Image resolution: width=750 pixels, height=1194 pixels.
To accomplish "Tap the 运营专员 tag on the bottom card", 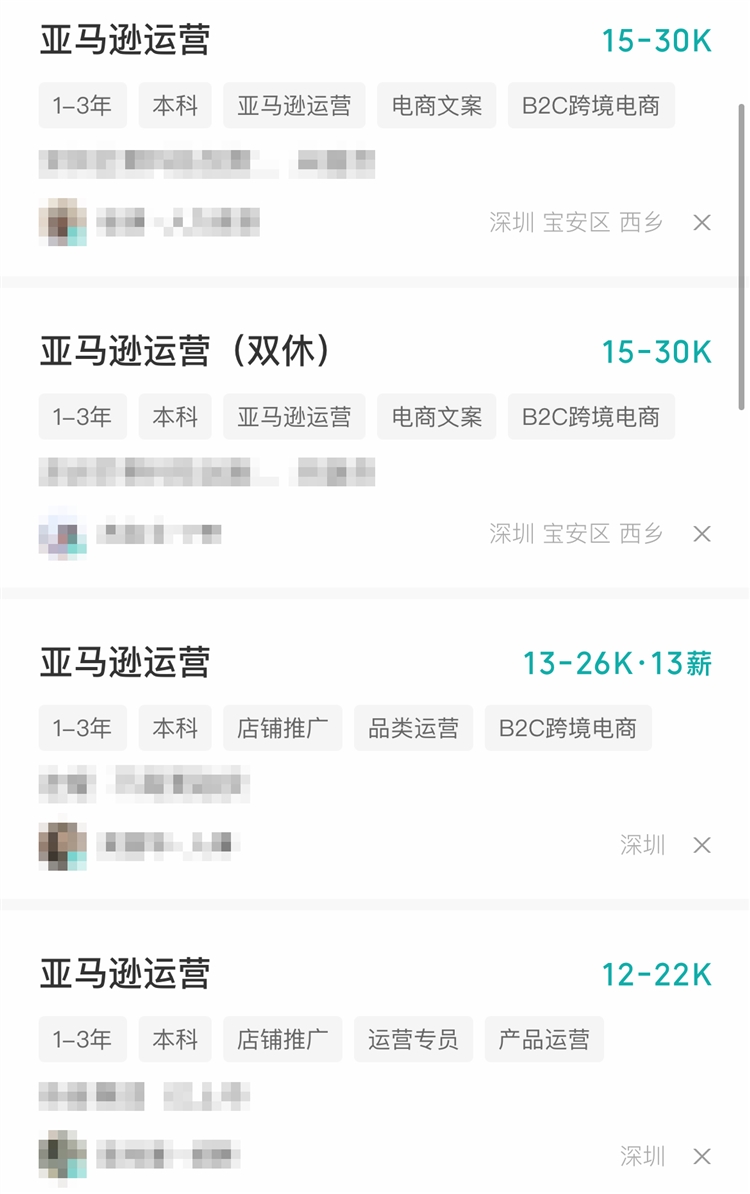I will coord(413,1039).
